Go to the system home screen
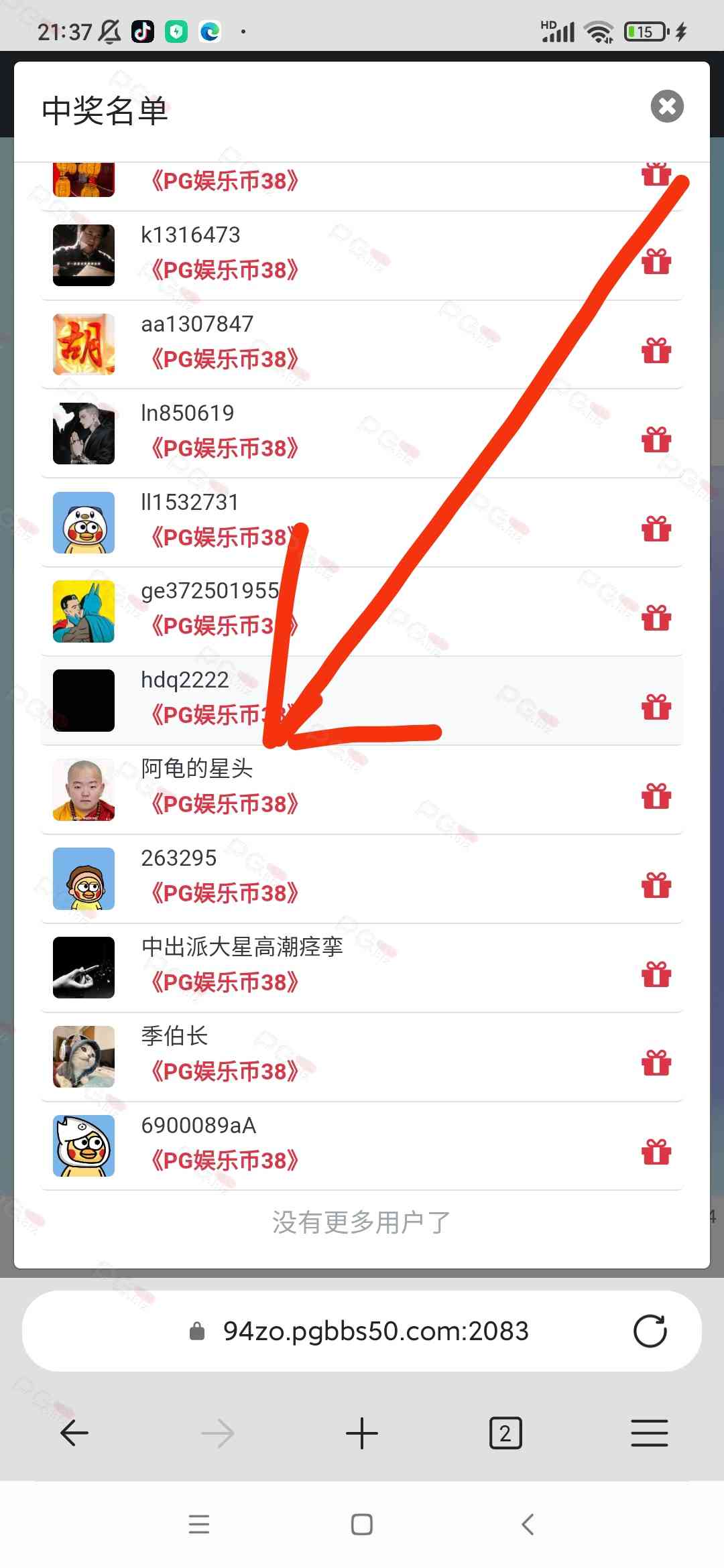The height and width of the screenshot is (1568, 724). point(362,1524)
